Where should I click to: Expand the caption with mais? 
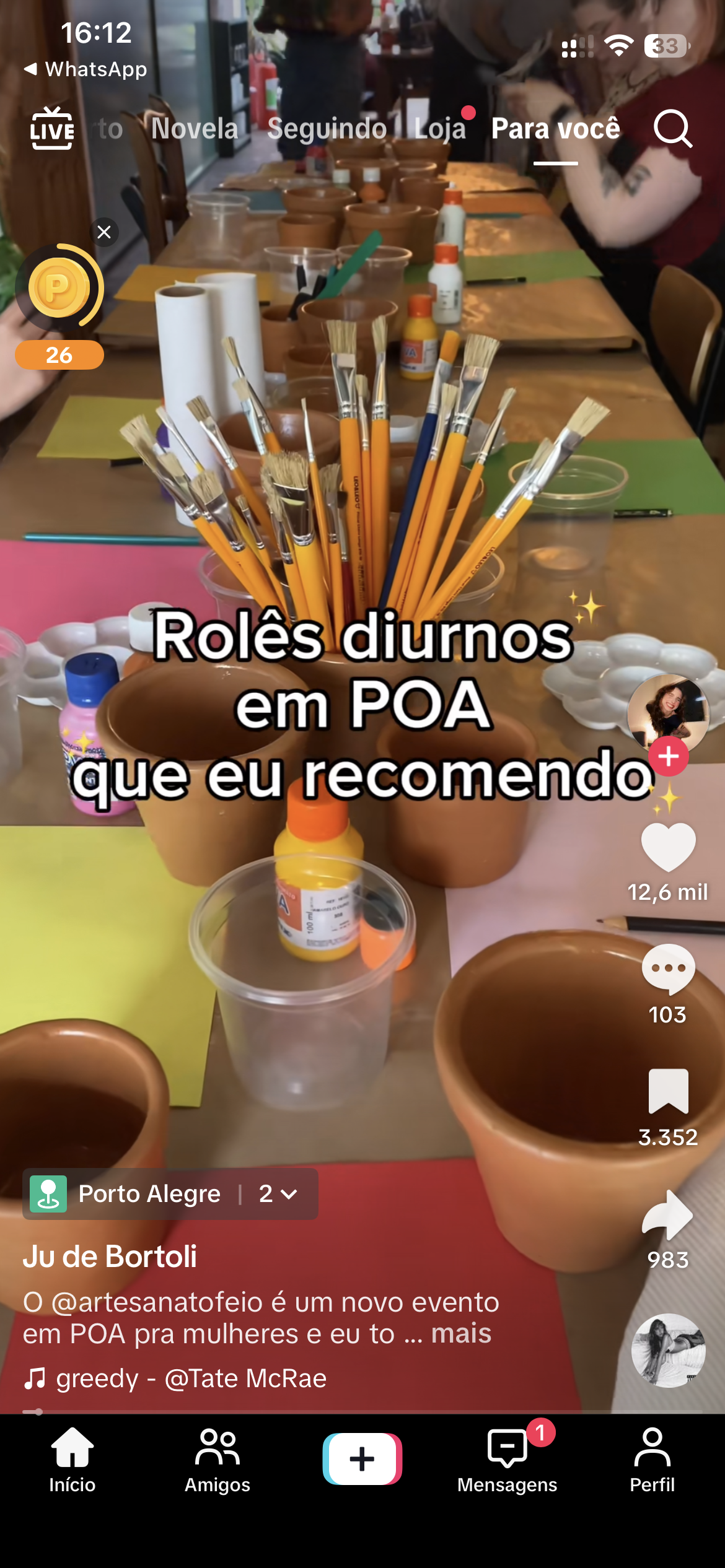(461, 1333)
